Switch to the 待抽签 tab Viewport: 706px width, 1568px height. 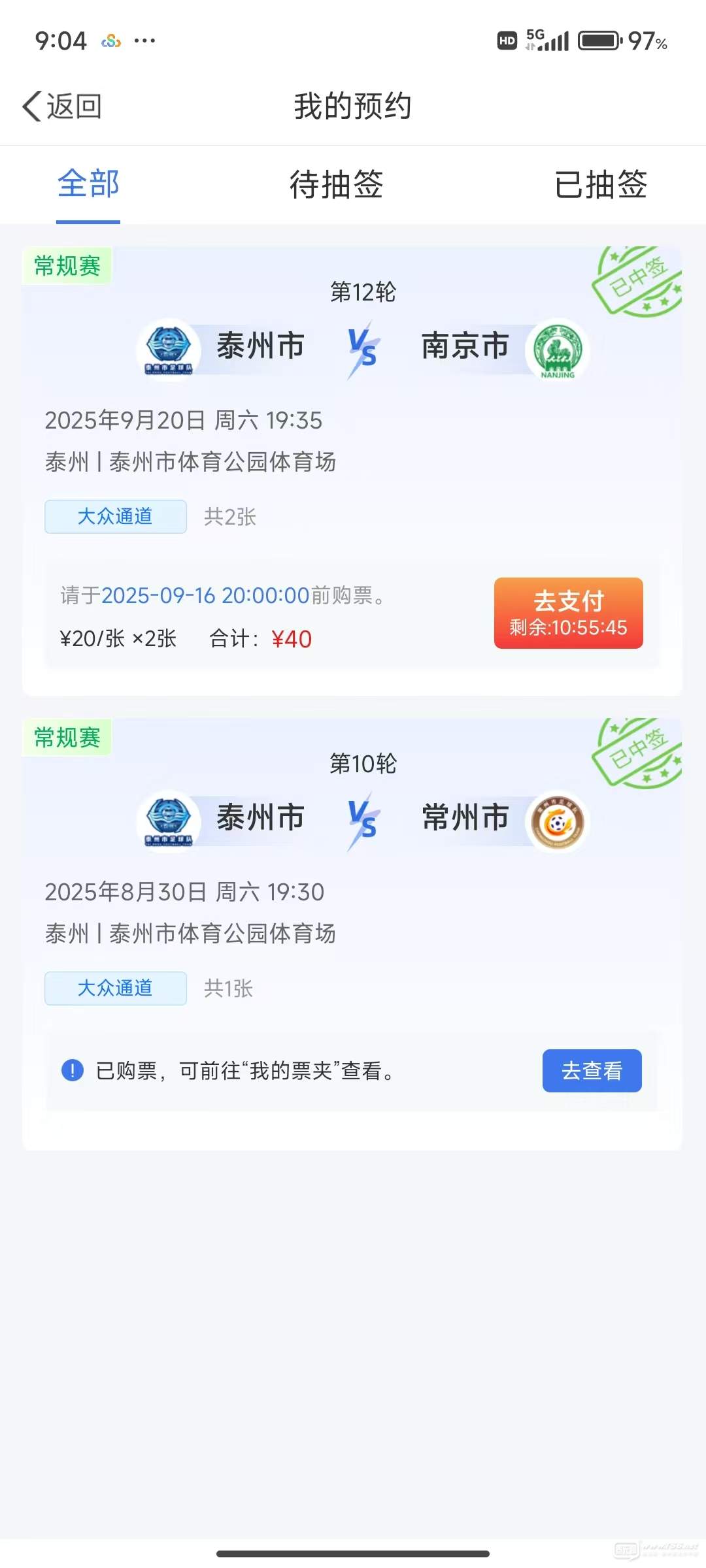336,184
